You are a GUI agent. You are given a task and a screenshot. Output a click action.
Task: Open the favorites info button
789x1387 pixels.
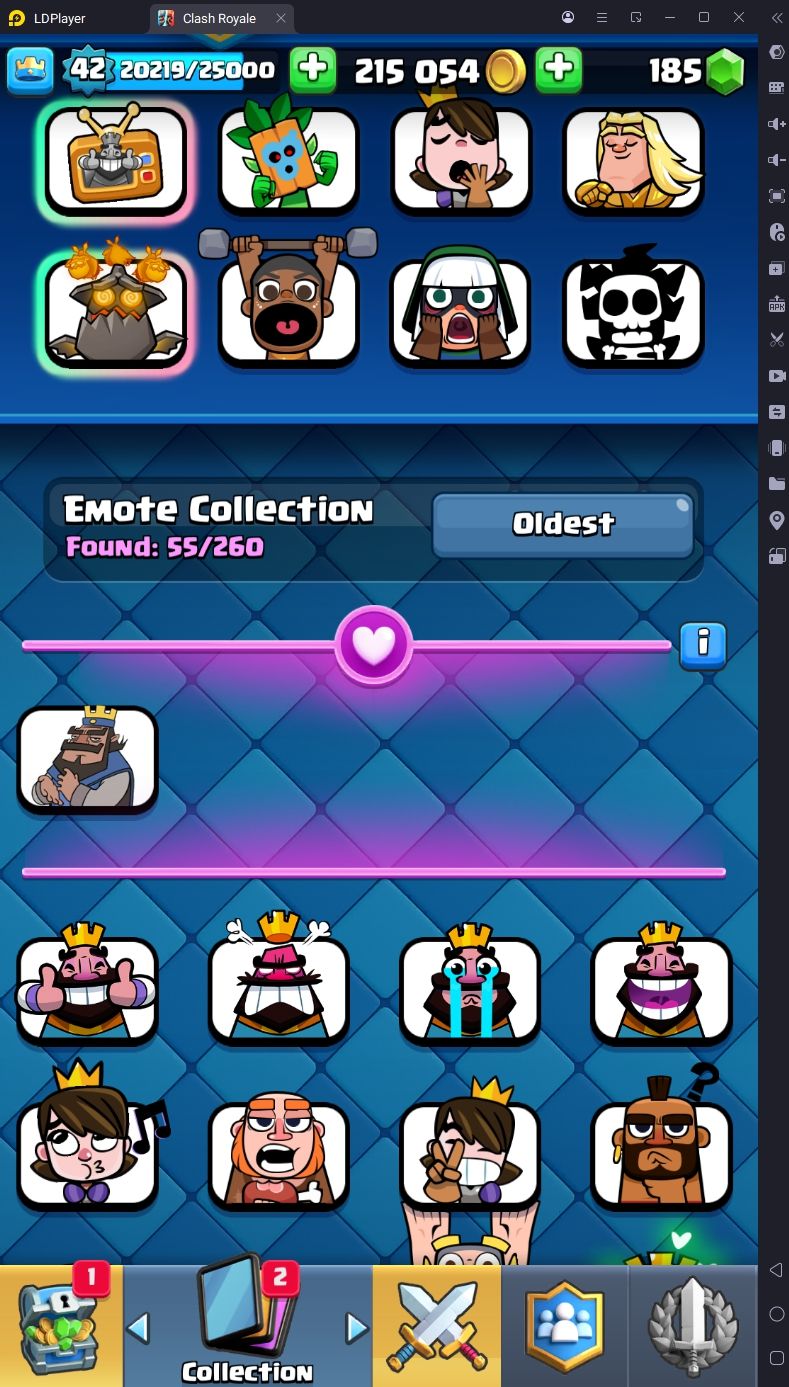703,645
